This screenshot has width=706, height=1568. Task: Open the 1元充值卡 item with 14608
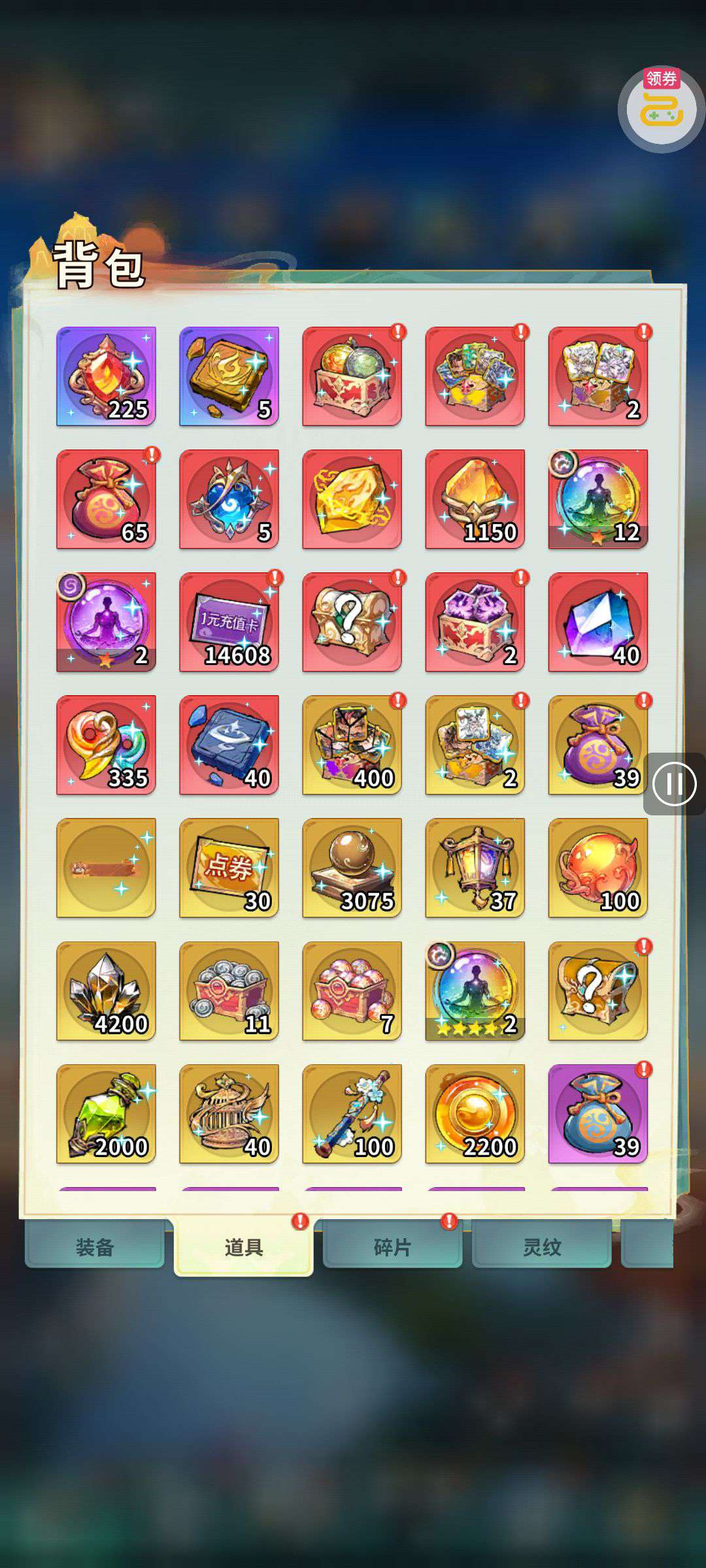pyautogui.click(x=229, y=622)
